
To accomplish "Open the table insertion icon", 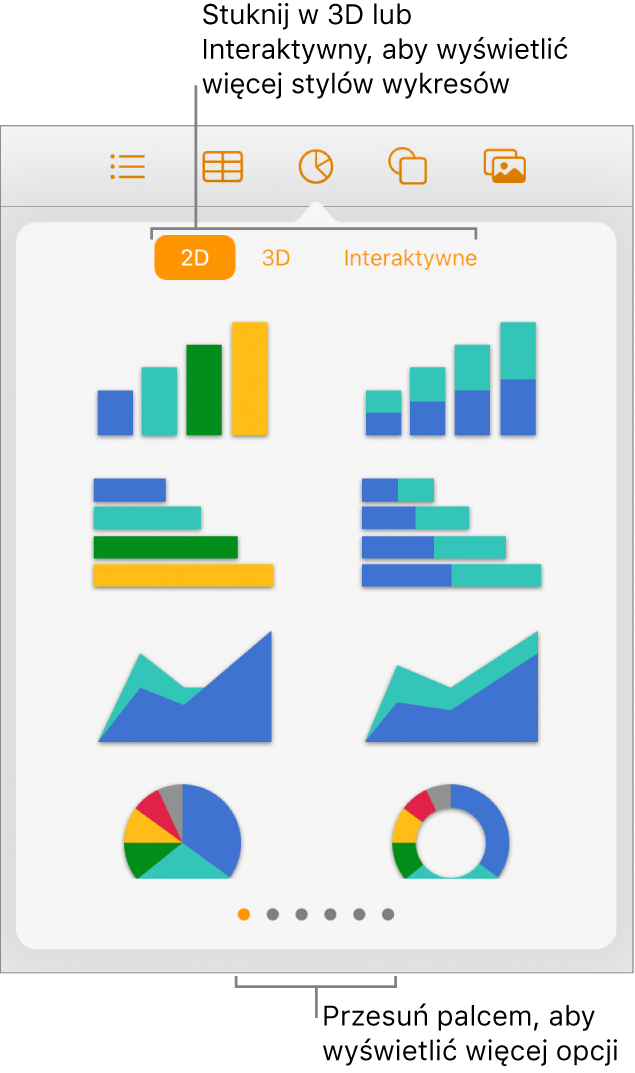I will click(x=222, y=166).
